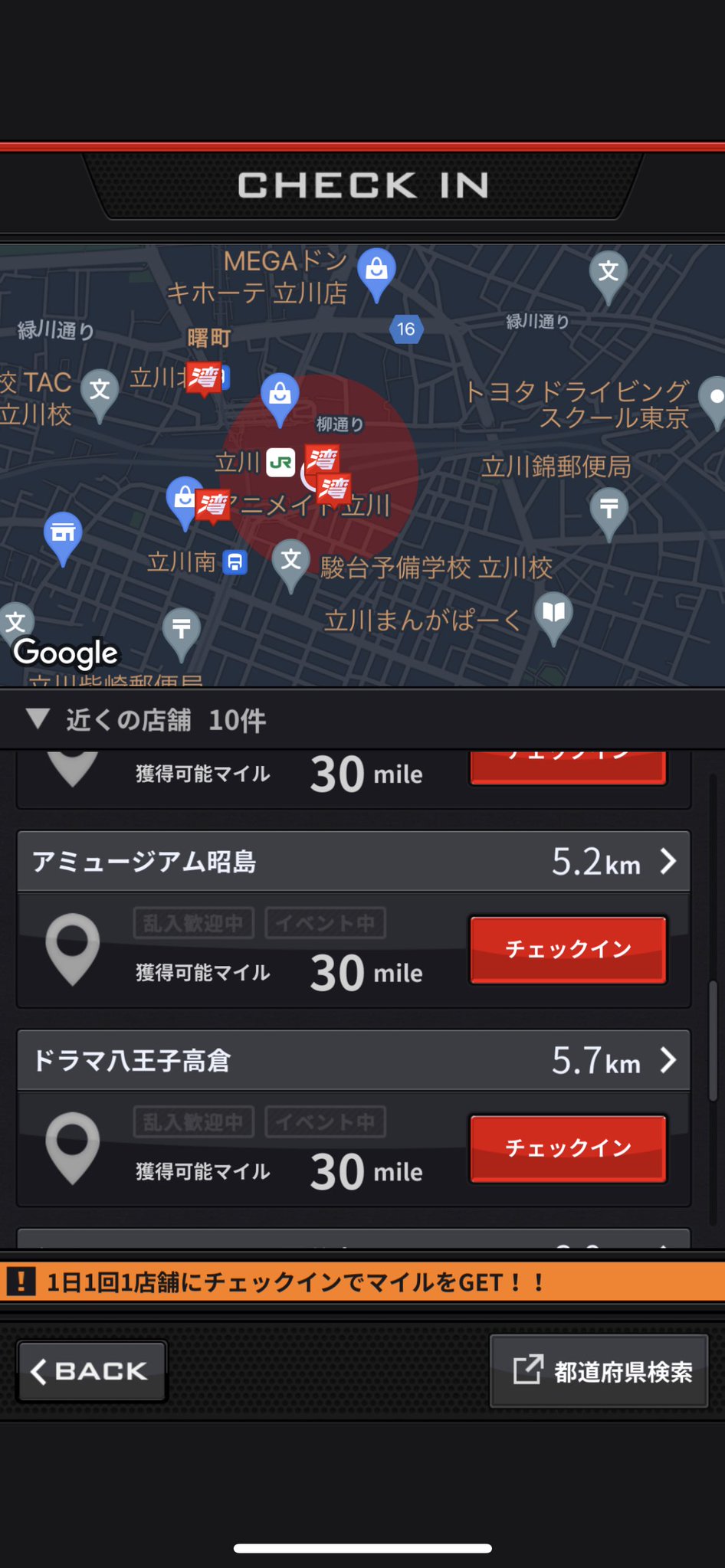Tap the 湾 store marker near 曙町

tap(205, 378)
